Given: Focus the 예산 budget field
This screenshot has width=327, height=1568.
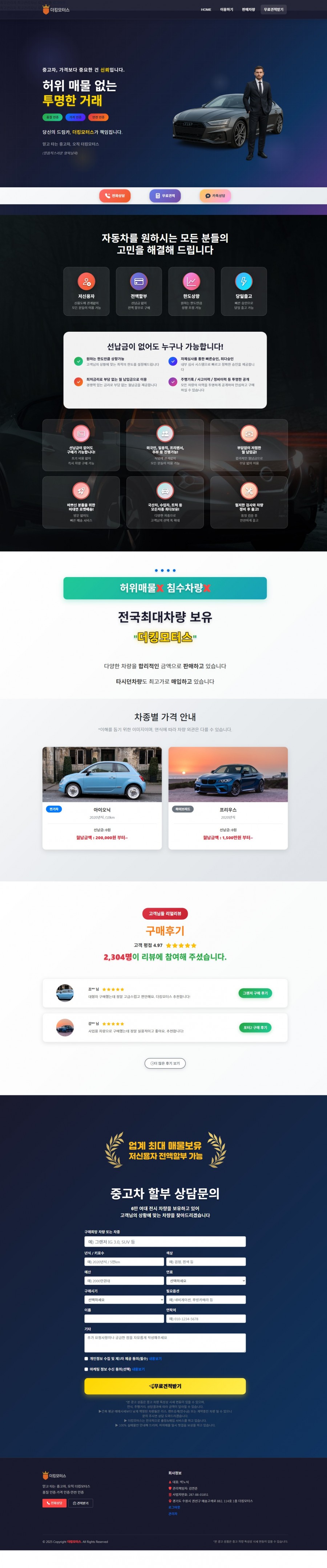Looking at the screenshot, I should click(124, 1280).
